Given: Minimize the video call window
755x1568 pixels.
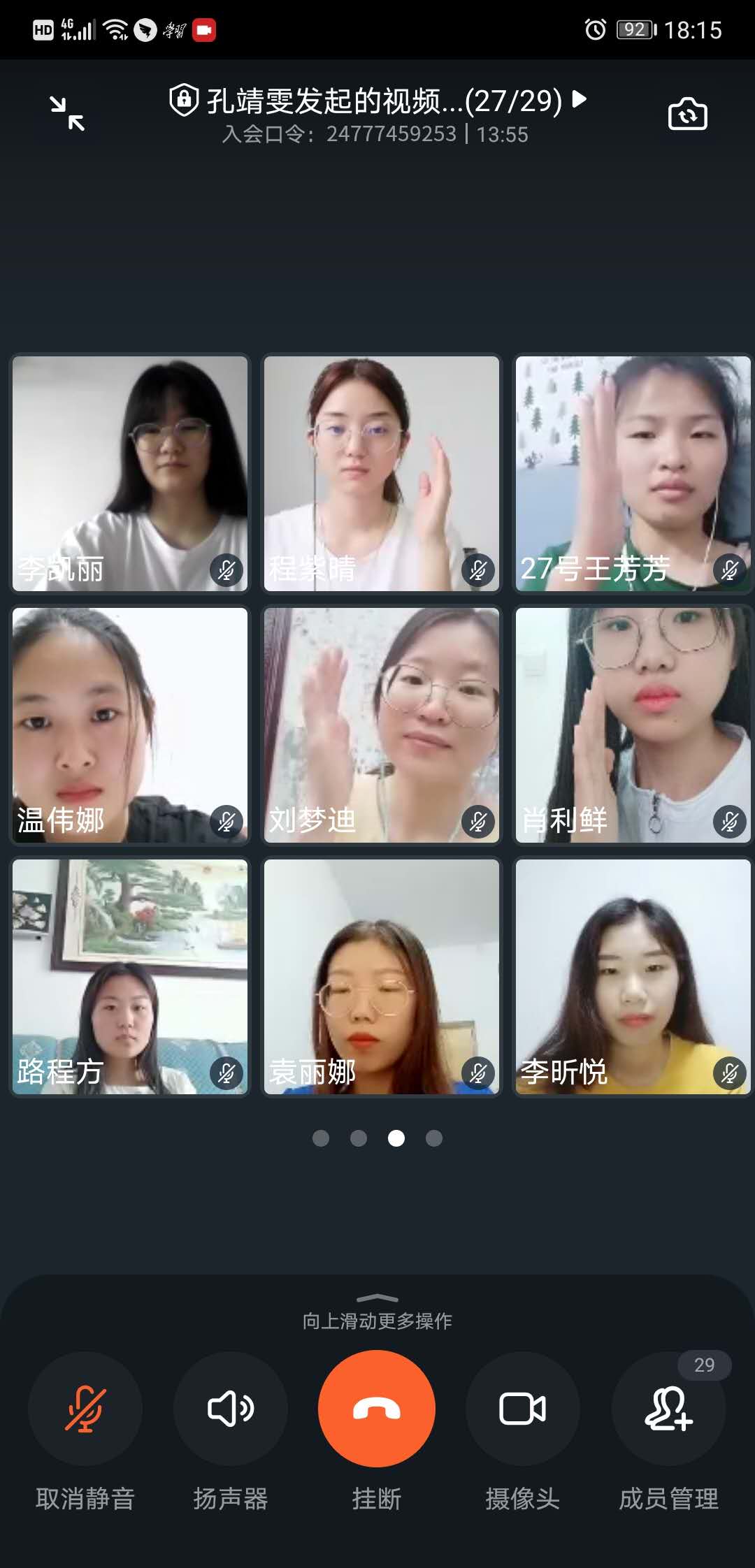Looking at the screenshot, I should point(67,114).
